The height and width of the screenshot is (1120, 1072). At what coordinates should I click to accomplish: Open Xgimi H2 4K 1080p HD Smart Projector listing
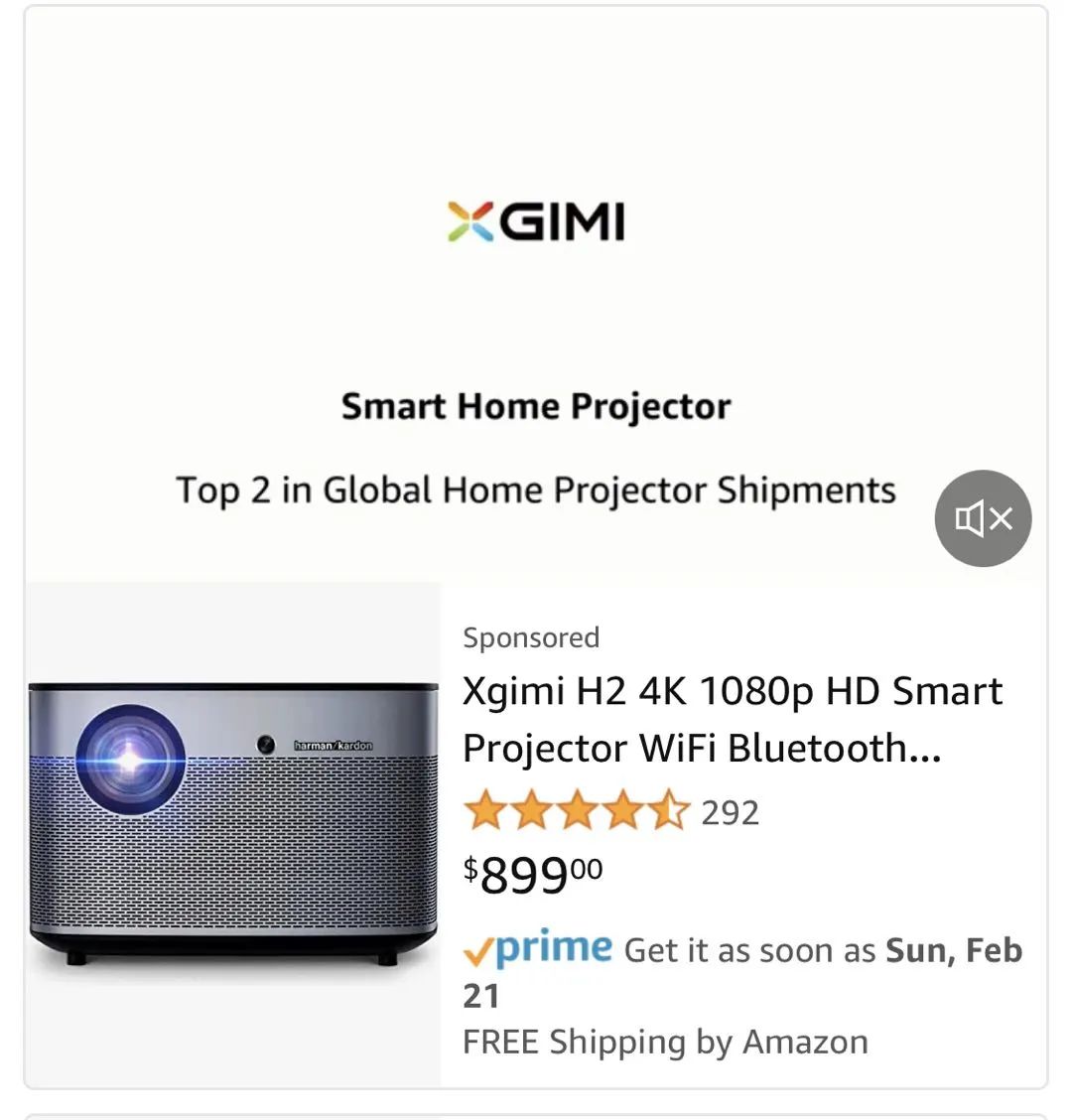pyautogui.click(x=732, y=719)
